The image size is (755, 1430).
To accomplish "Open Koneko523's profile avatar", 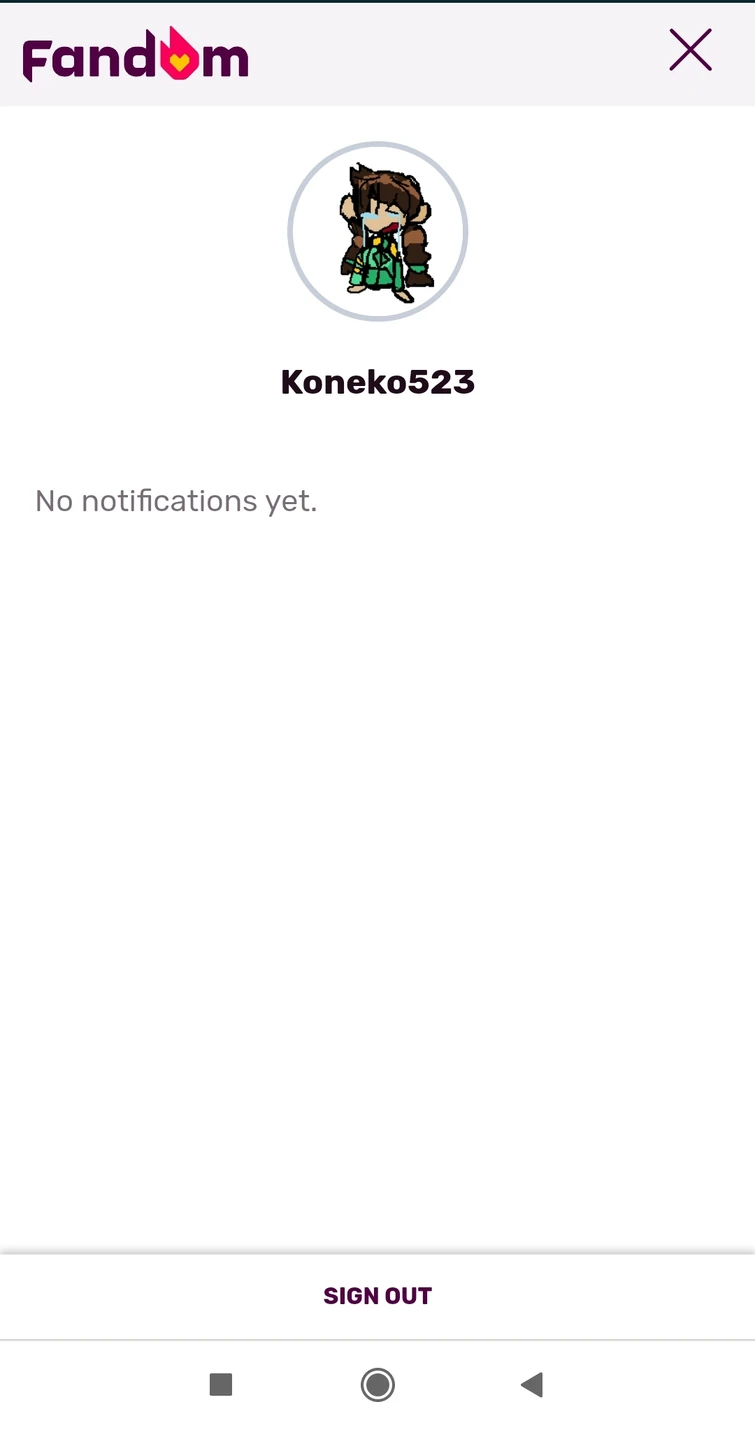I will (378, 231).
